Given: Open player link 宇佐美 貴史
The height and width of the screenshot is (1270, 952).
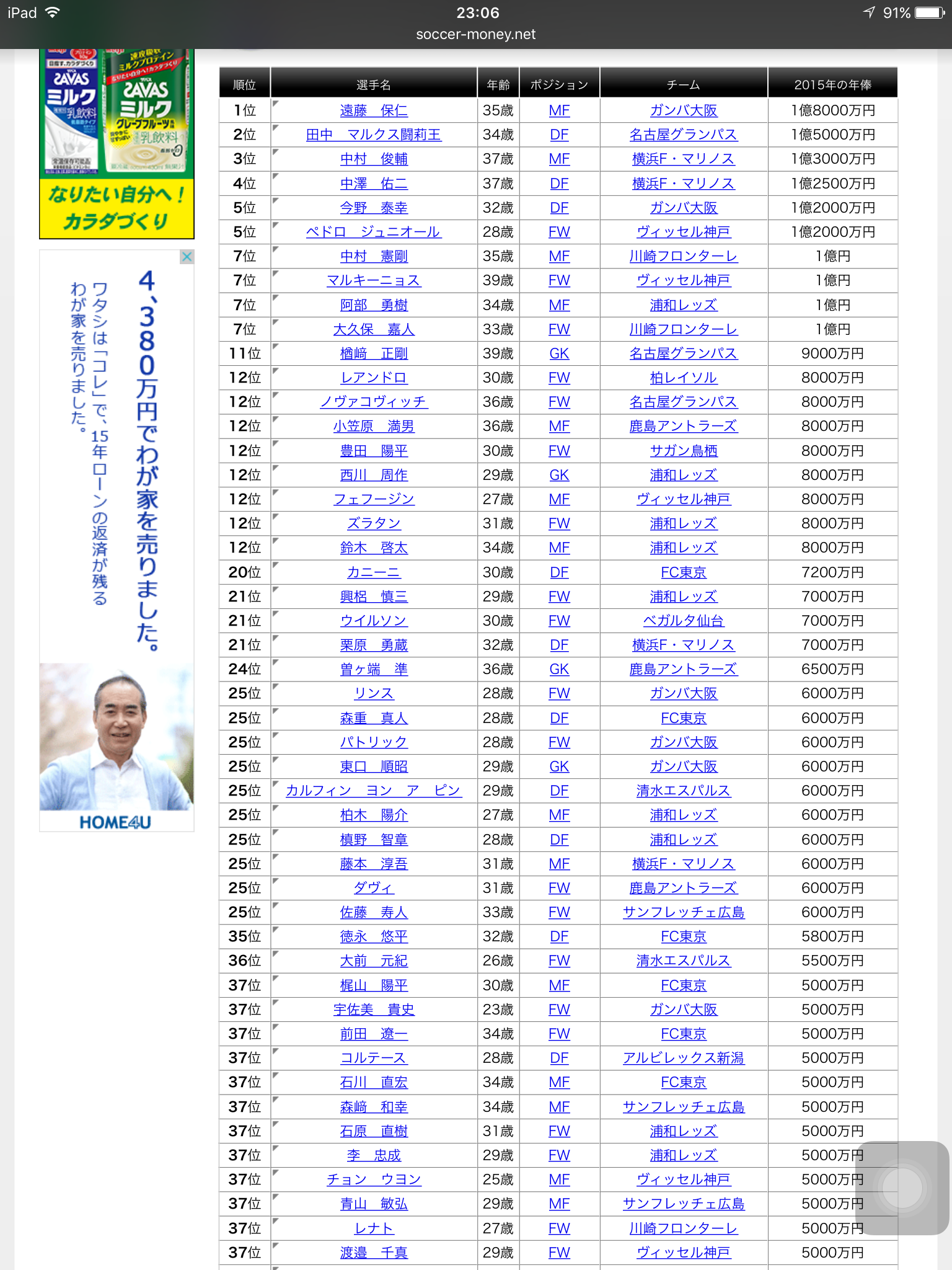Looking at the screenshot, I should [x=374, y=1010].
